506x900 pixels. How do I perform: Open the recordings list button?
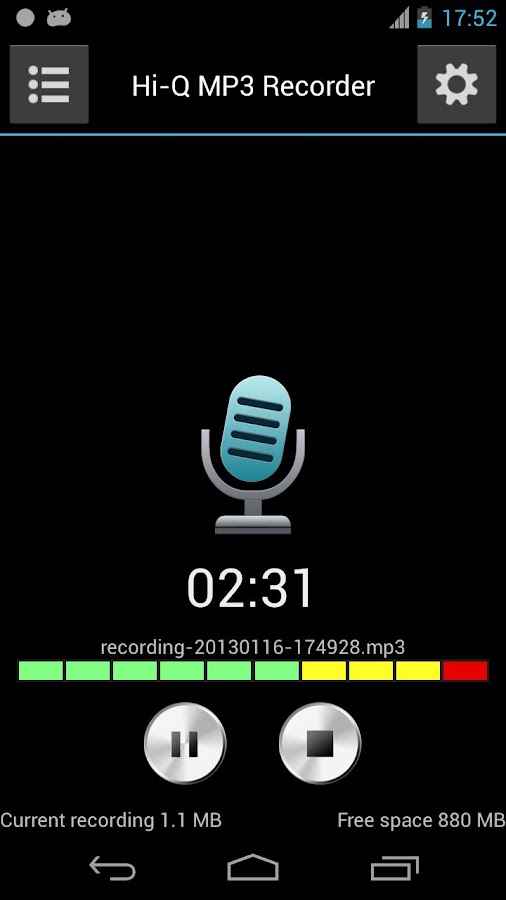49,84
